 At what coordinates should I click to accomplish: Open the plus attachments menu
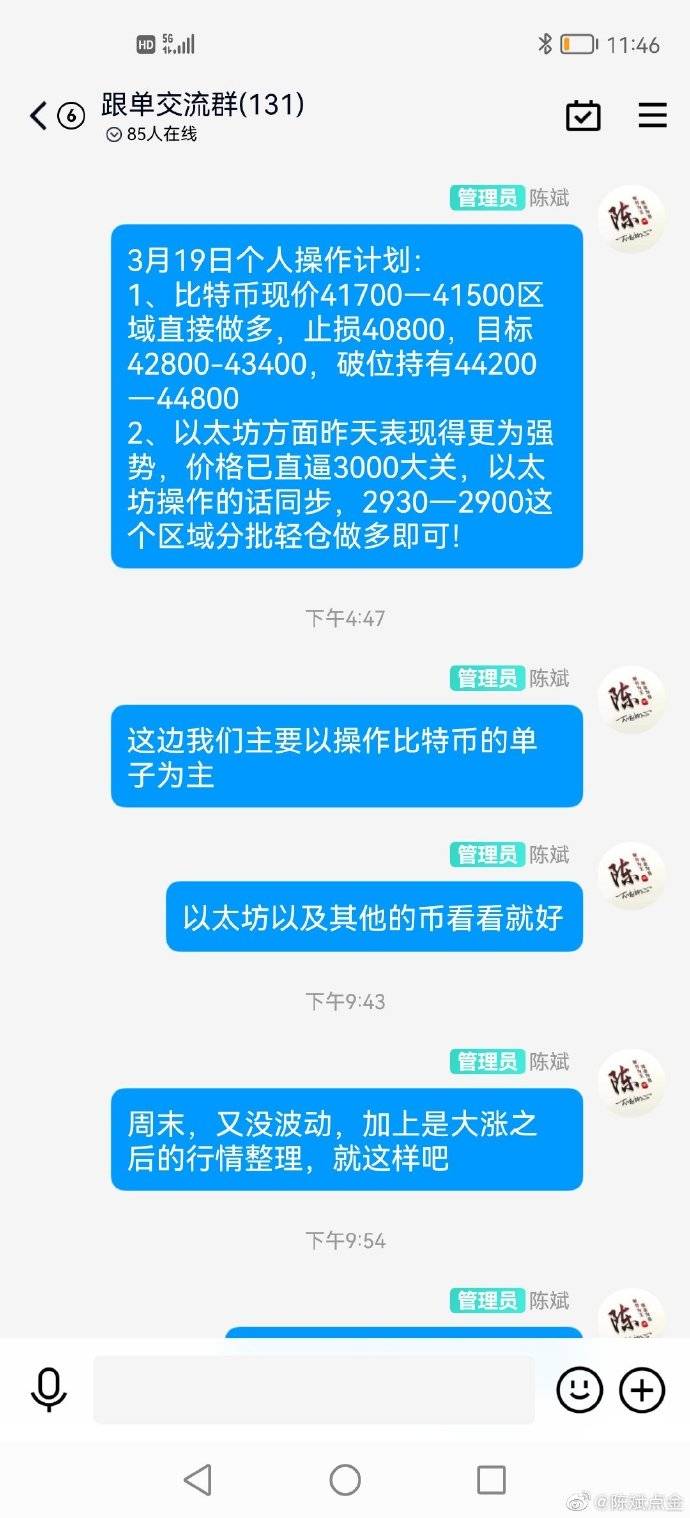642,1389
